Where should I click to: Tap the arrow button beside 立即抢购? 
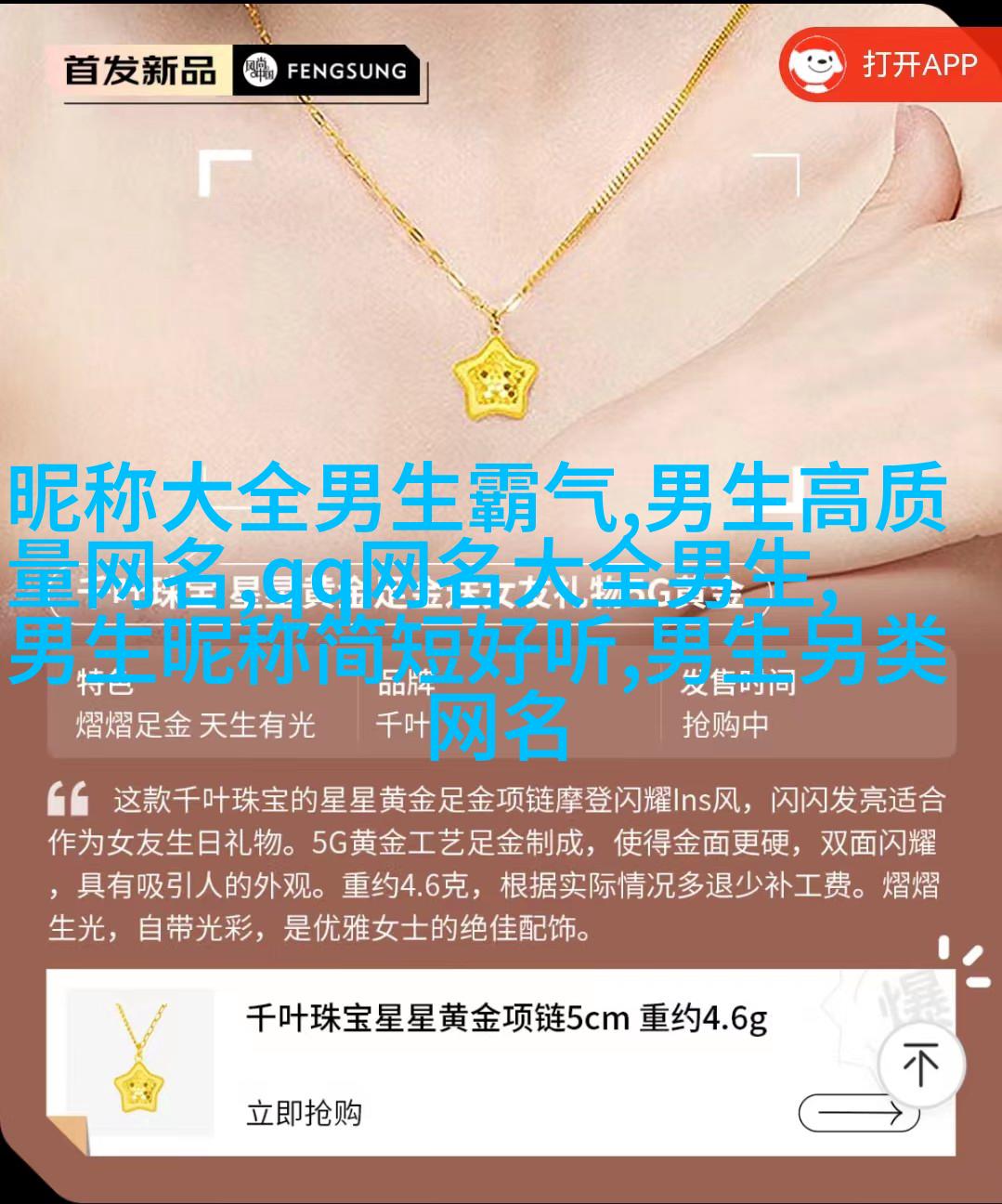(858, 1112)
